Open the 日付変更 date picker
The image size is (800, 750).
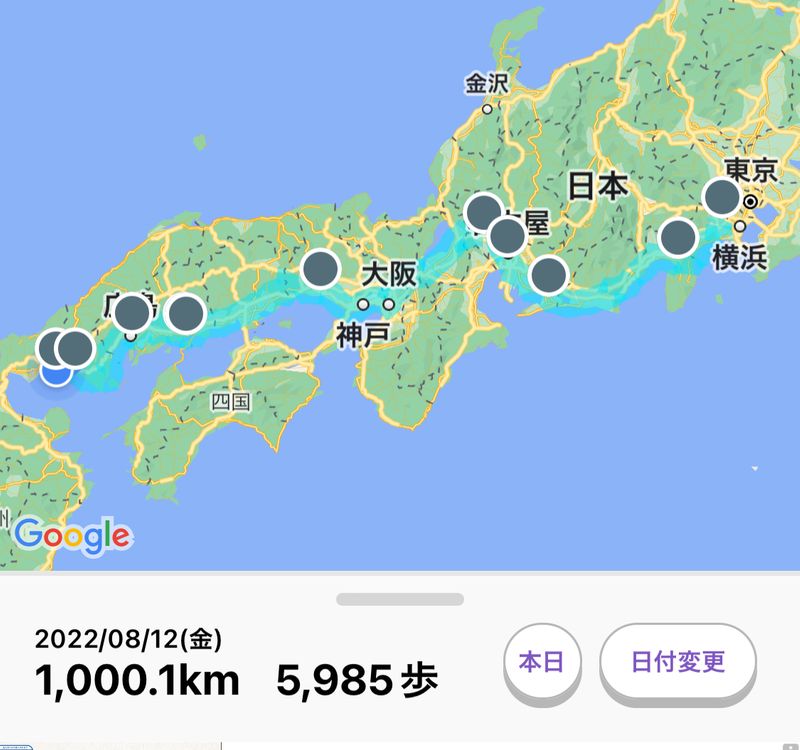pos(678,662)
